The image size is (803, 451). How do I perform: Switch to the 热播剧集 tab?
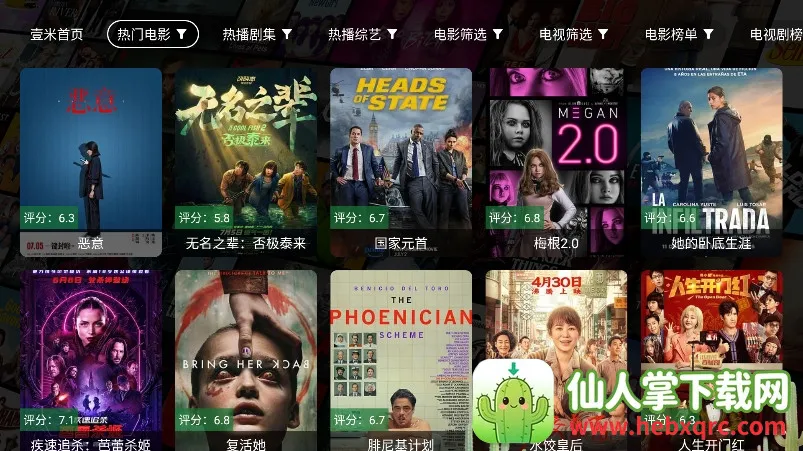(257, 34)
